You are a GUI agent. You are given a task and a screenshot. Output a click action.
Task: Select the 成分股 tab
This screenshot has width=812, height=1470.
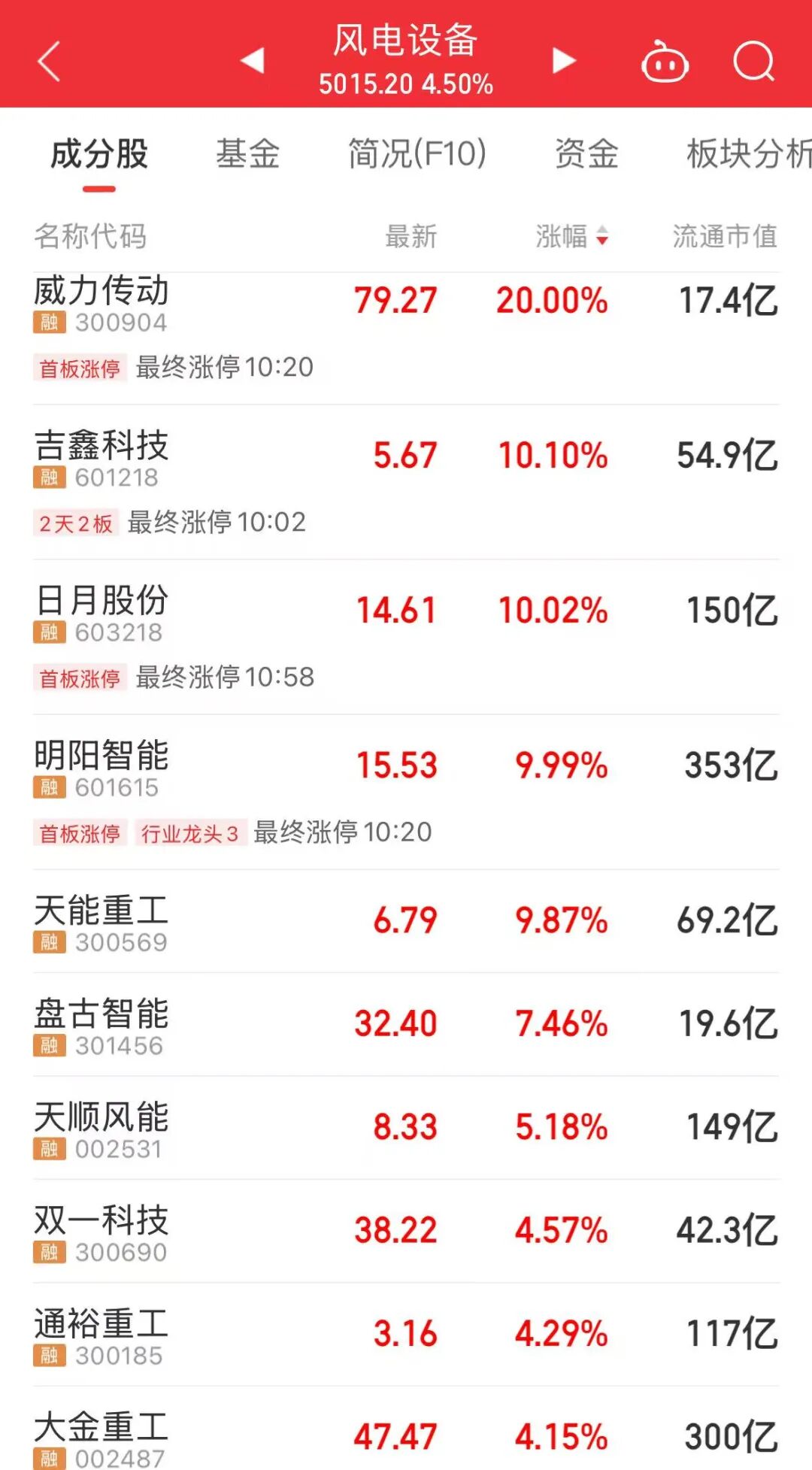99,155
